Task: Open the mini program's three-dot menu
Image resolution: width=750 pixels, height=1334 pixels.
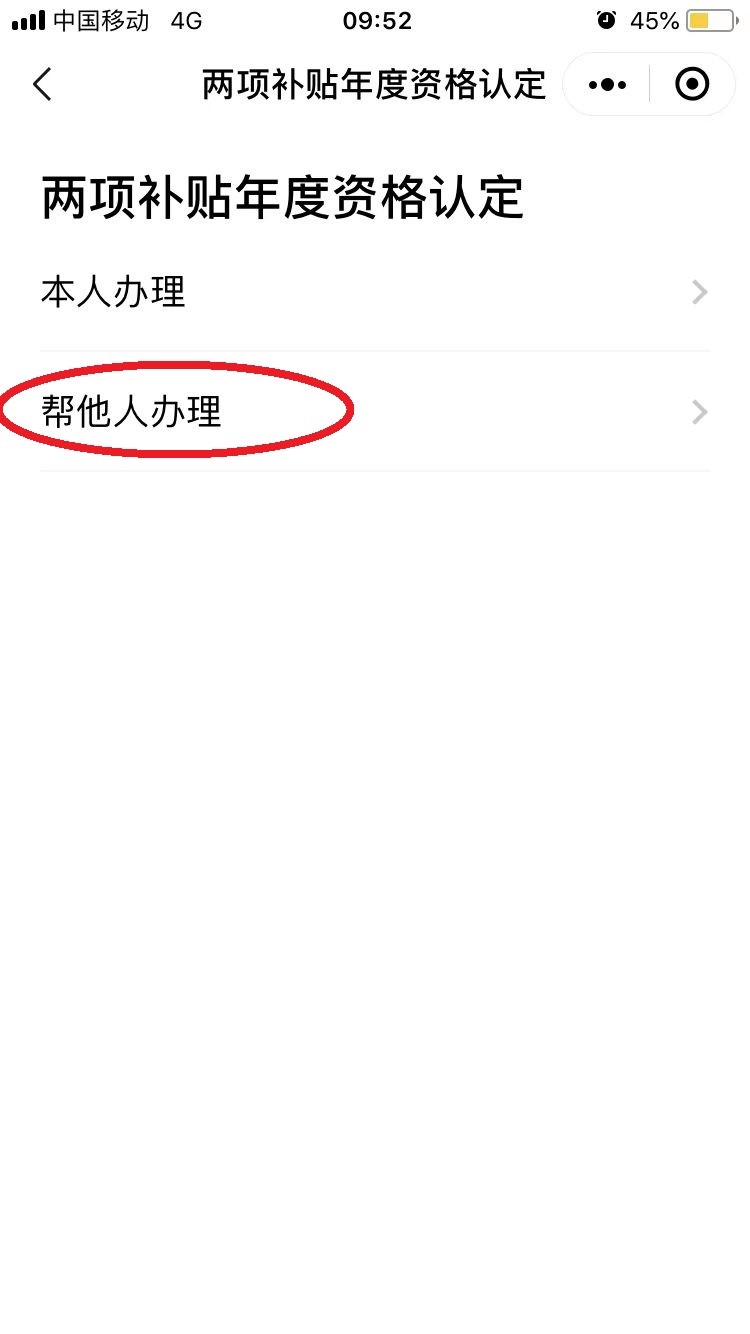Action: [607, 85]
